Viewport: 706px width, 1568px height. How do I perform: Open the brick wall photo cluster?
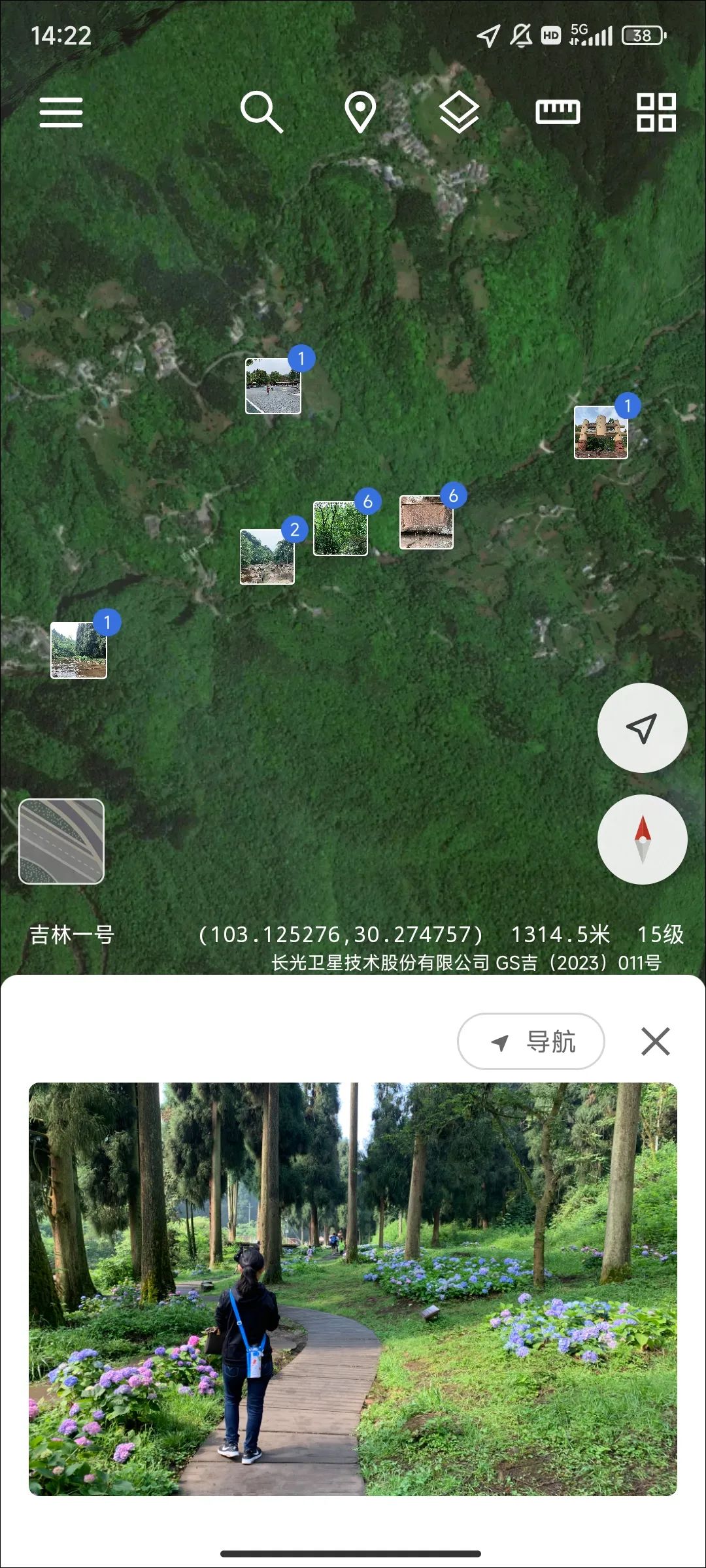click(426, 522)
